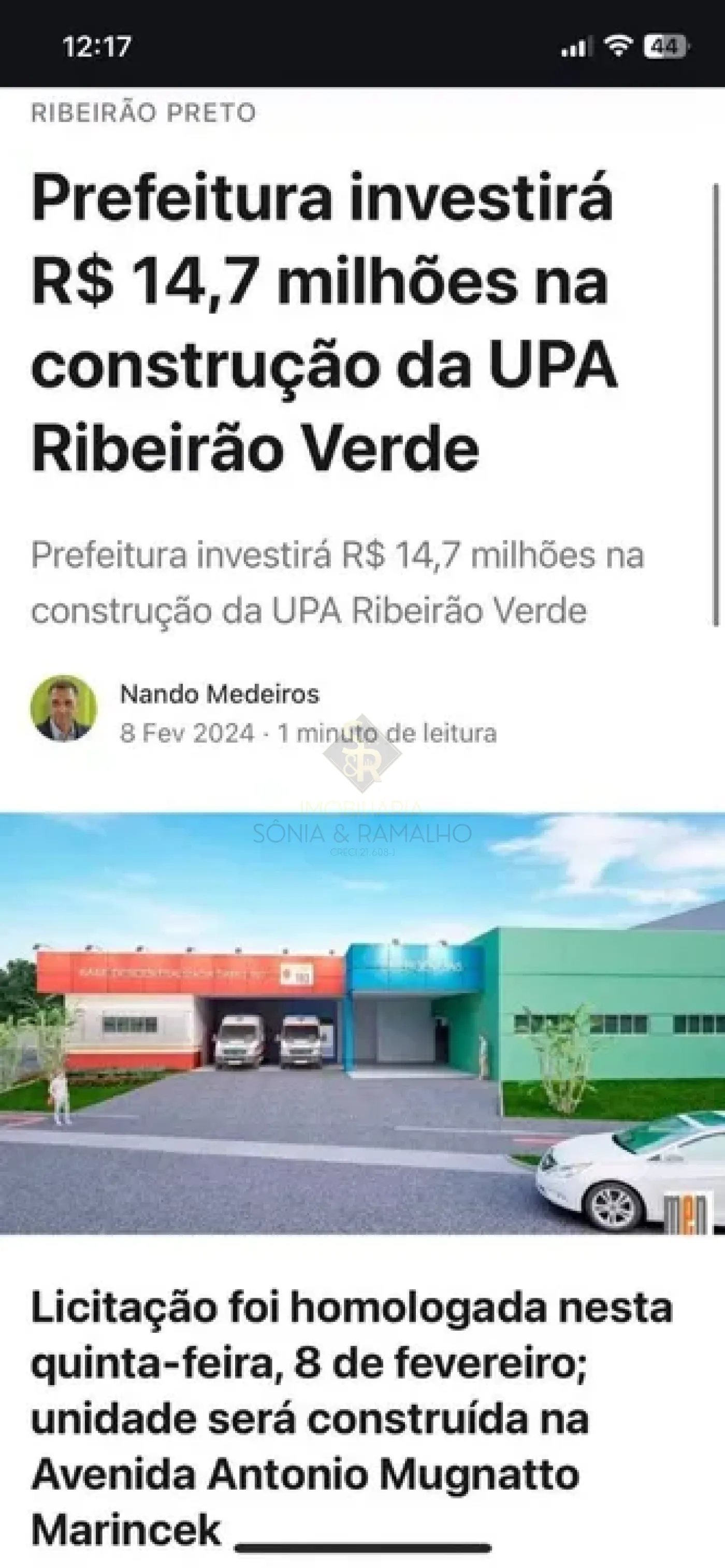Open author Nando Medeiros' profile
Screen dimensions: 725x1568
(x=219, y=694)
